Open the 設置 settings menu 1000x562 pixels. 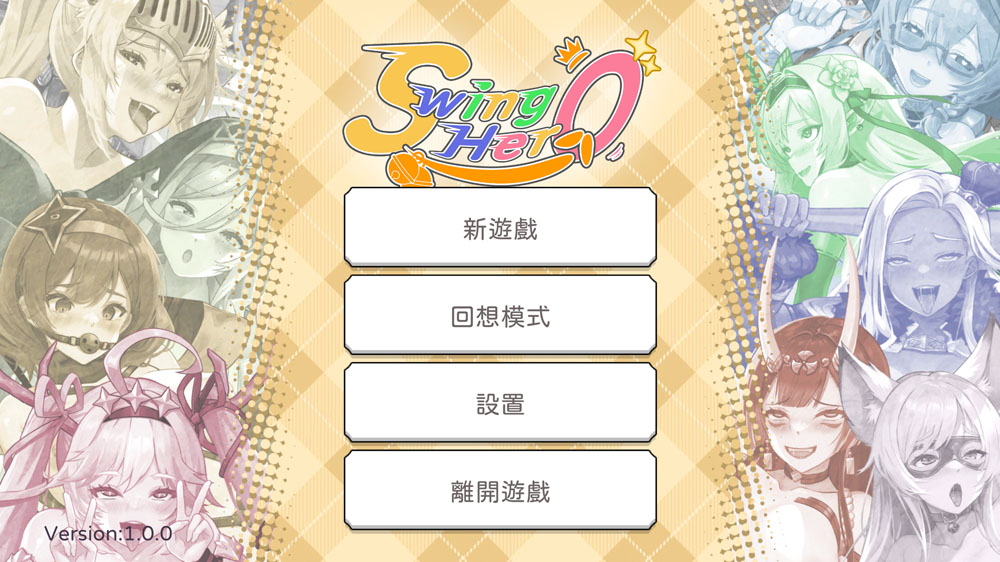[x=500, y=404]
